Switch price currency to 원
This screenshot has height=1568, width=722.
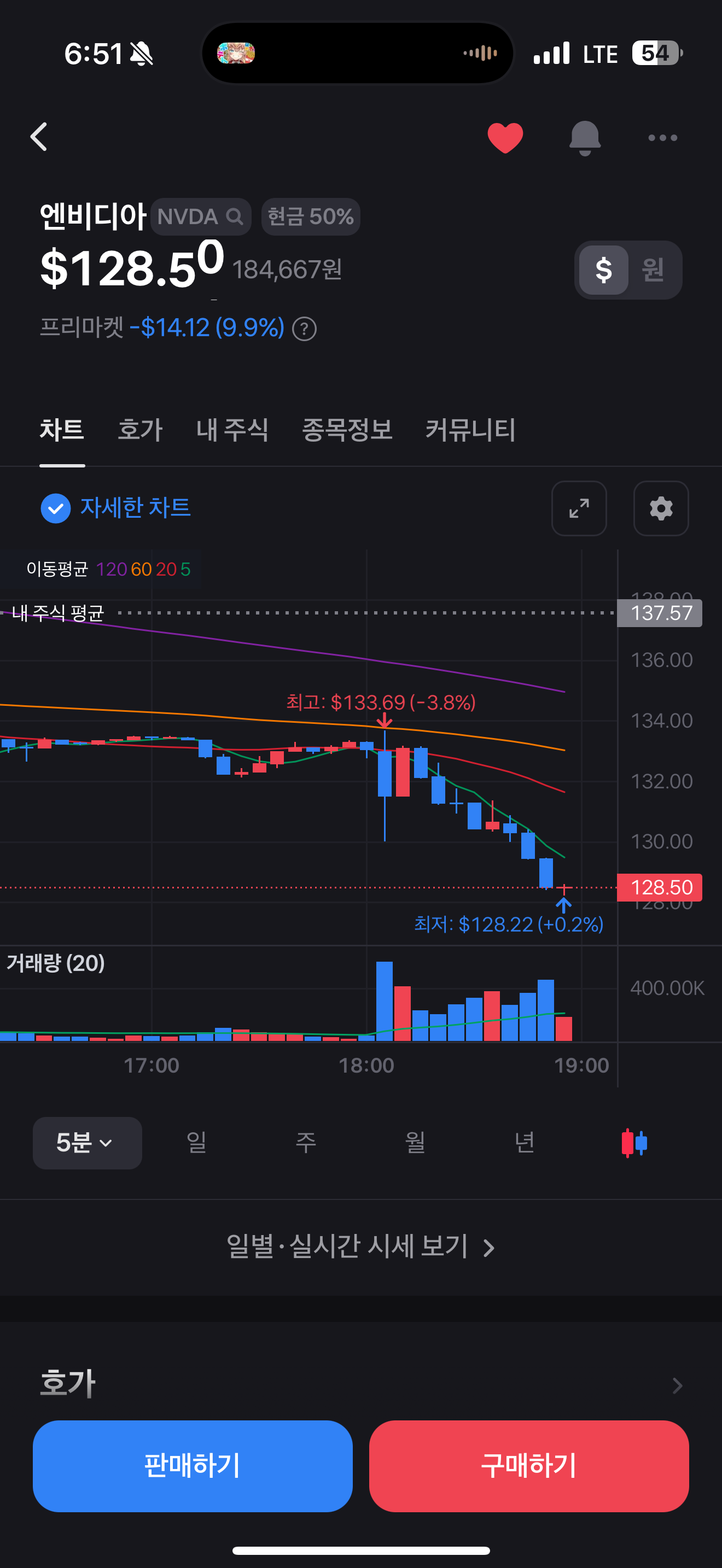click(653, 270)
